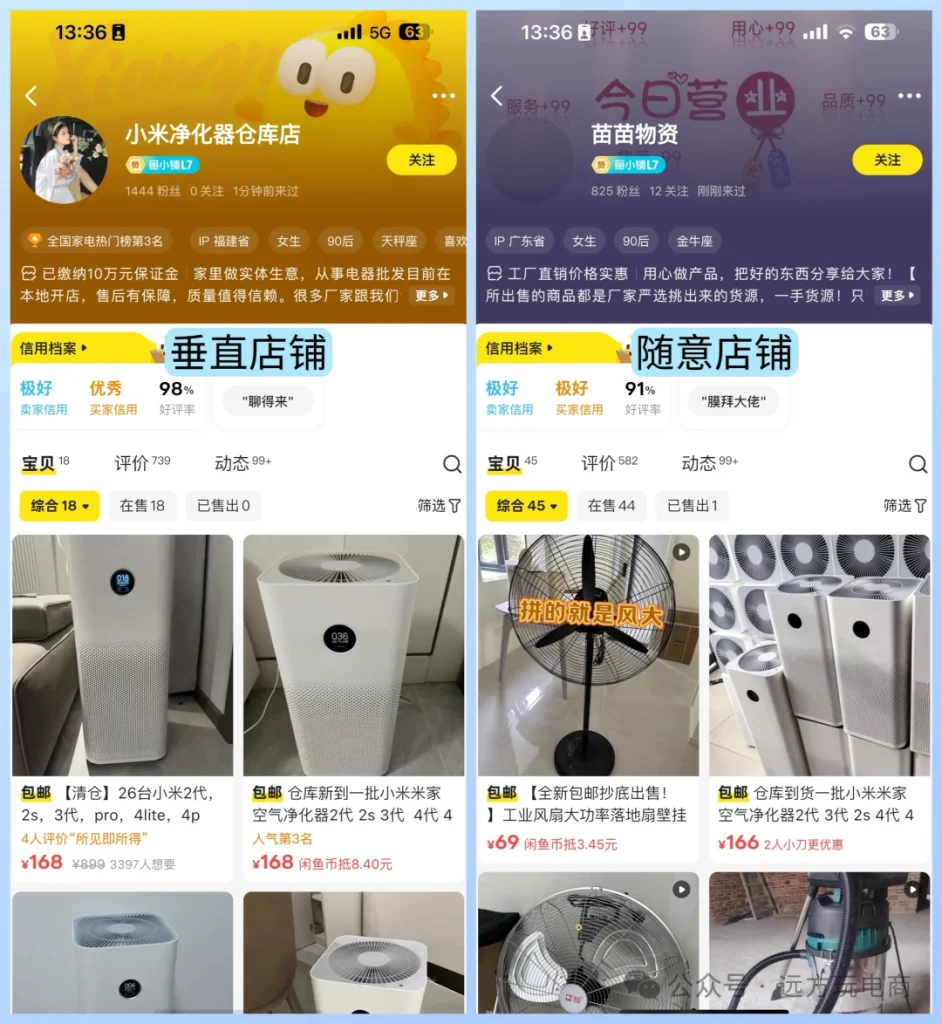Open the three-dot more menu on 苗苗物资 page
942x1024 pixels.
tap(909, 95)
